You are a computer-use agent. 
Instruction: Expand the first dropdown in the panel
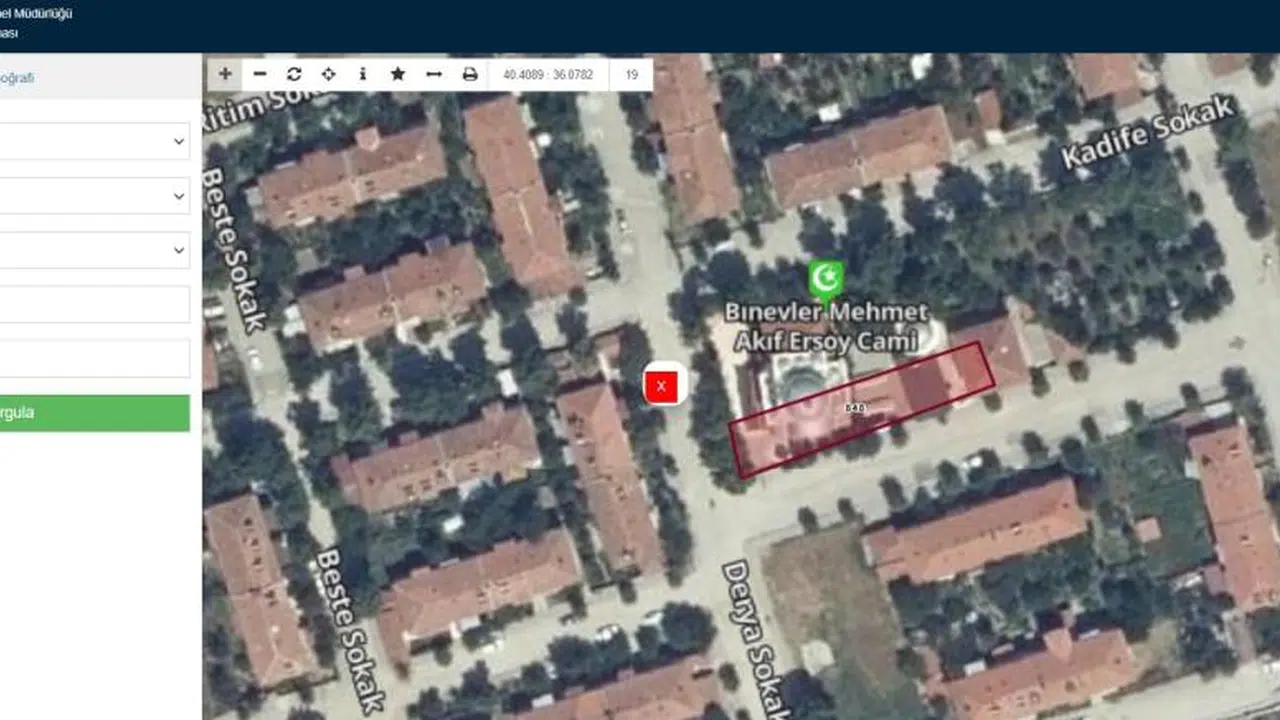[95, 141]
